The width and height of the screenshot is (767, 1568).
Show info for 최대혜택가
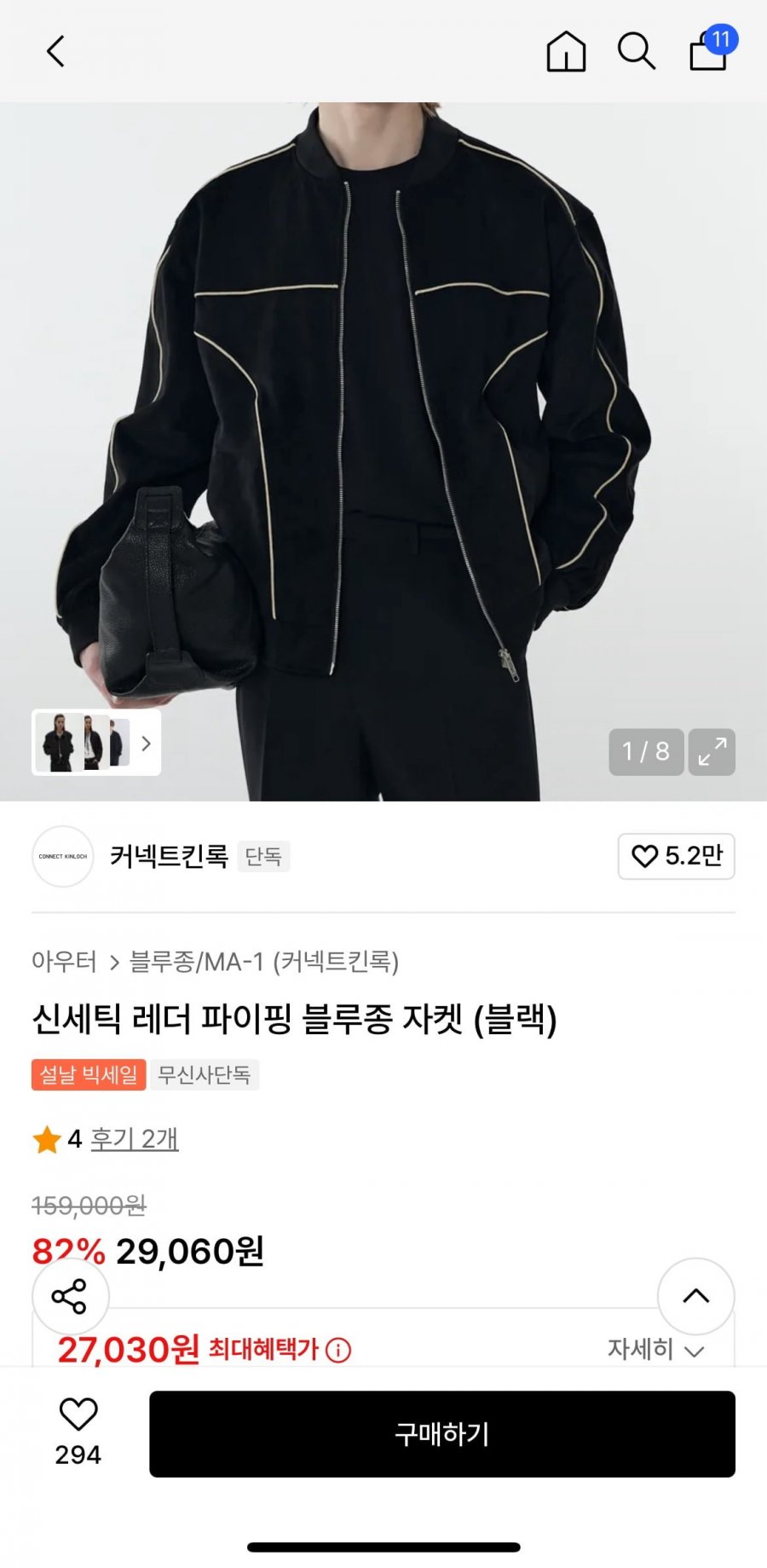[338, 1351]
